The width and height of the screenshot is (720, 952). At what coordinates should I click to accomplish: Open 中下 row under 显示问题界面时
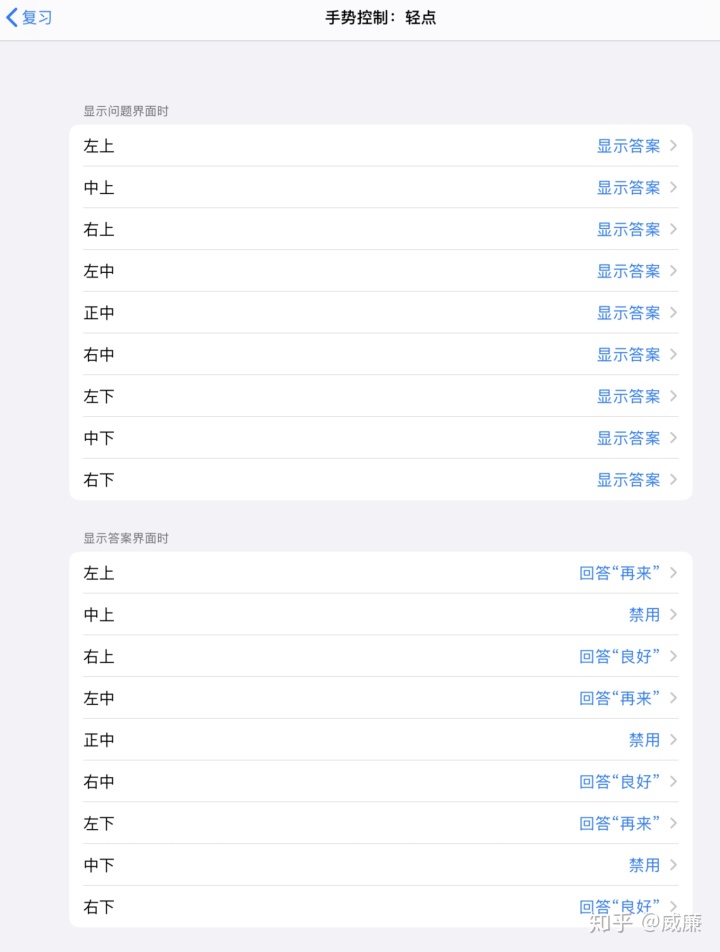[x=380, y=438]
